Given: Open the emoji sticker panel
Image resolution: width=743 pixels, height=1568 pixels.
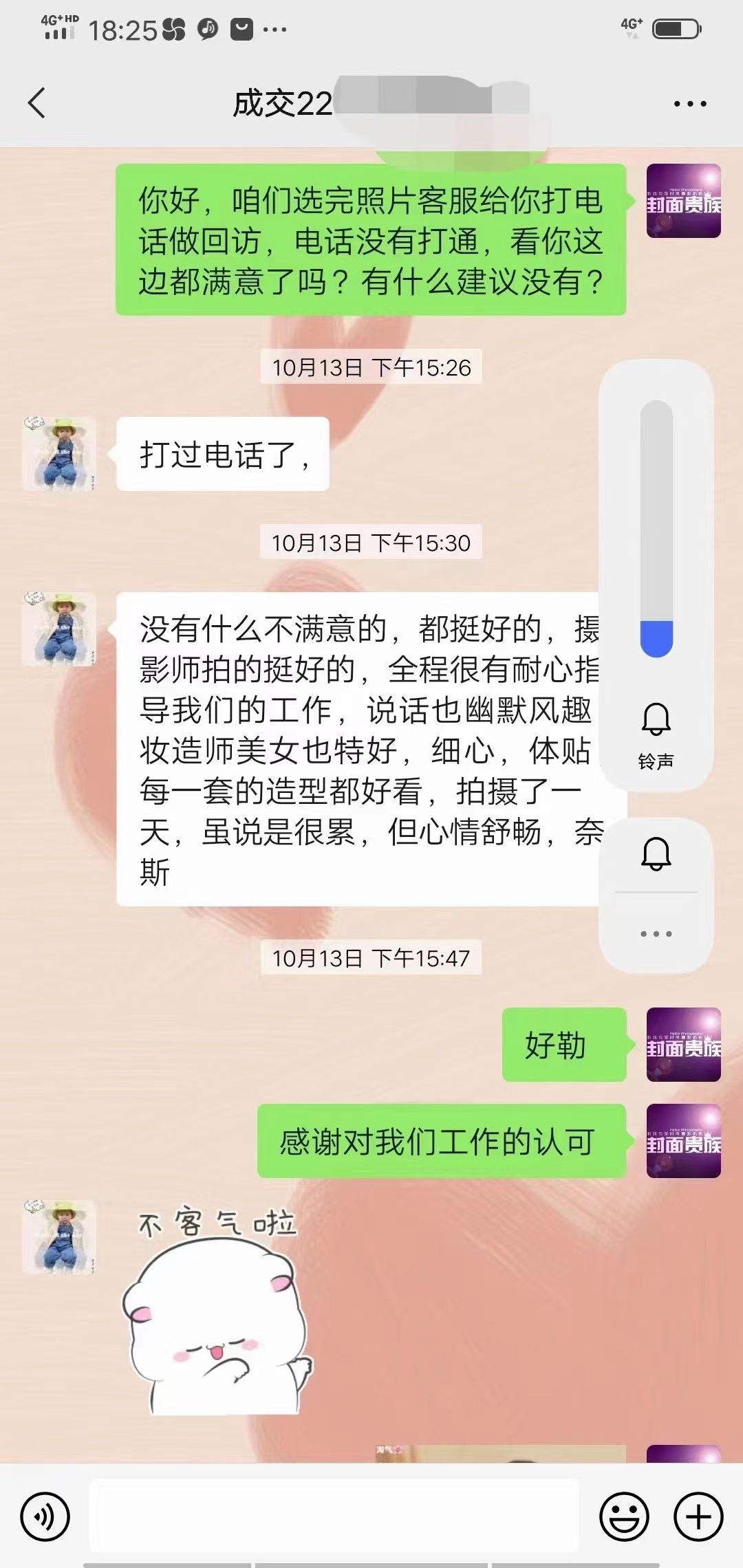Looking at the screenshot, I should tap(624, 1516).
